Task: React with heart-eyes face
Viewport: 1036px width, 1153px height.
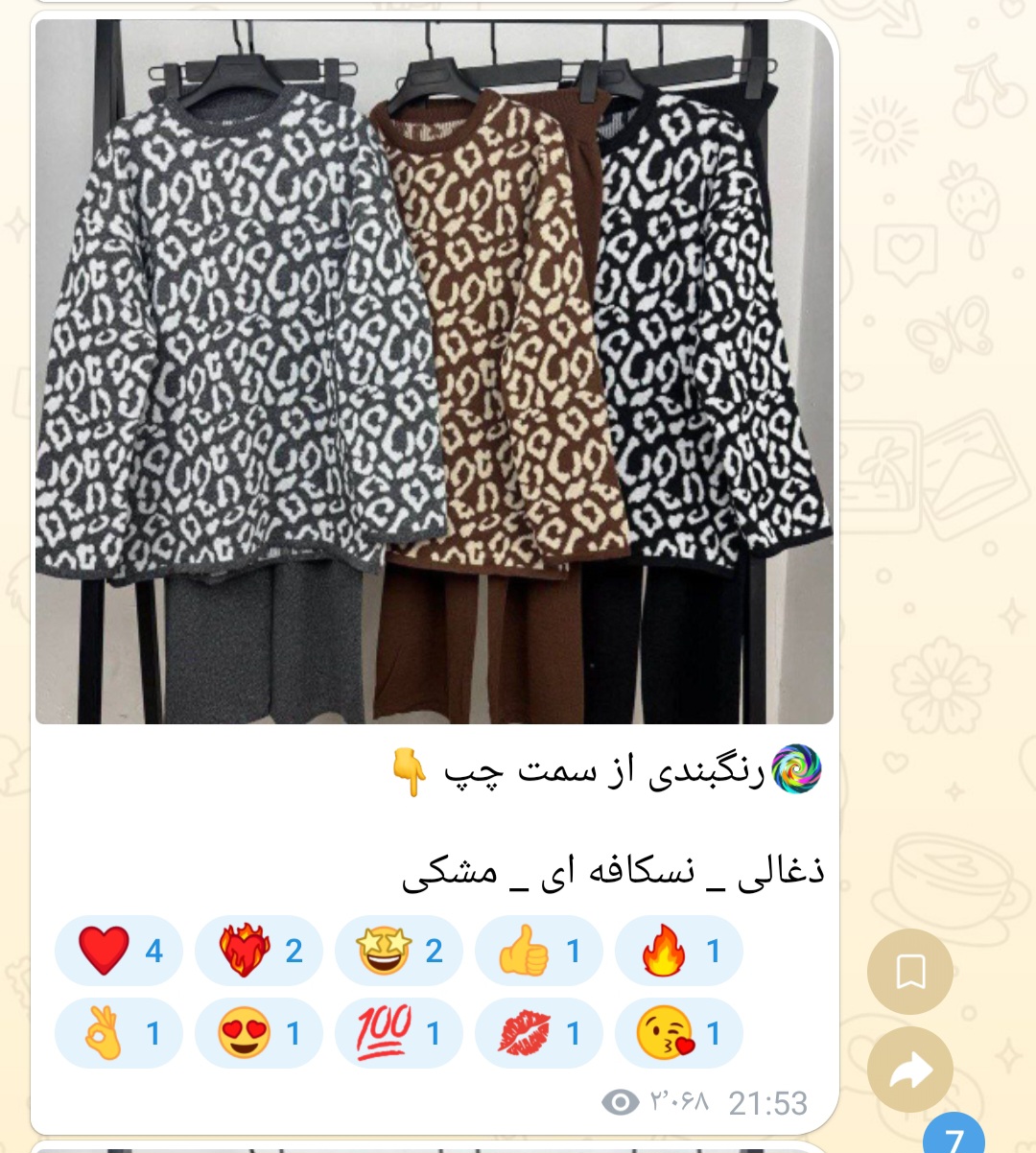Action: coord(259,1033)
